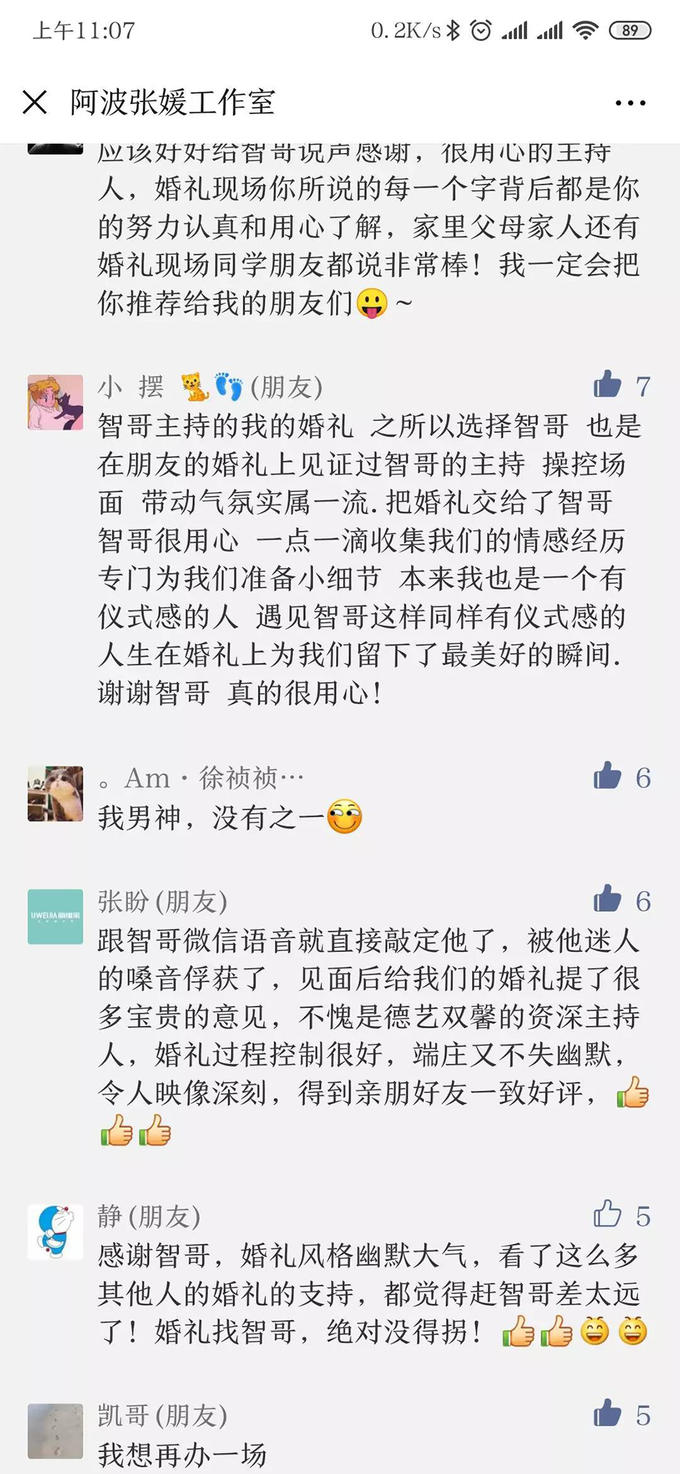Open 张盼's profile avatar
680x1474 pixels.
coord(55,917)
